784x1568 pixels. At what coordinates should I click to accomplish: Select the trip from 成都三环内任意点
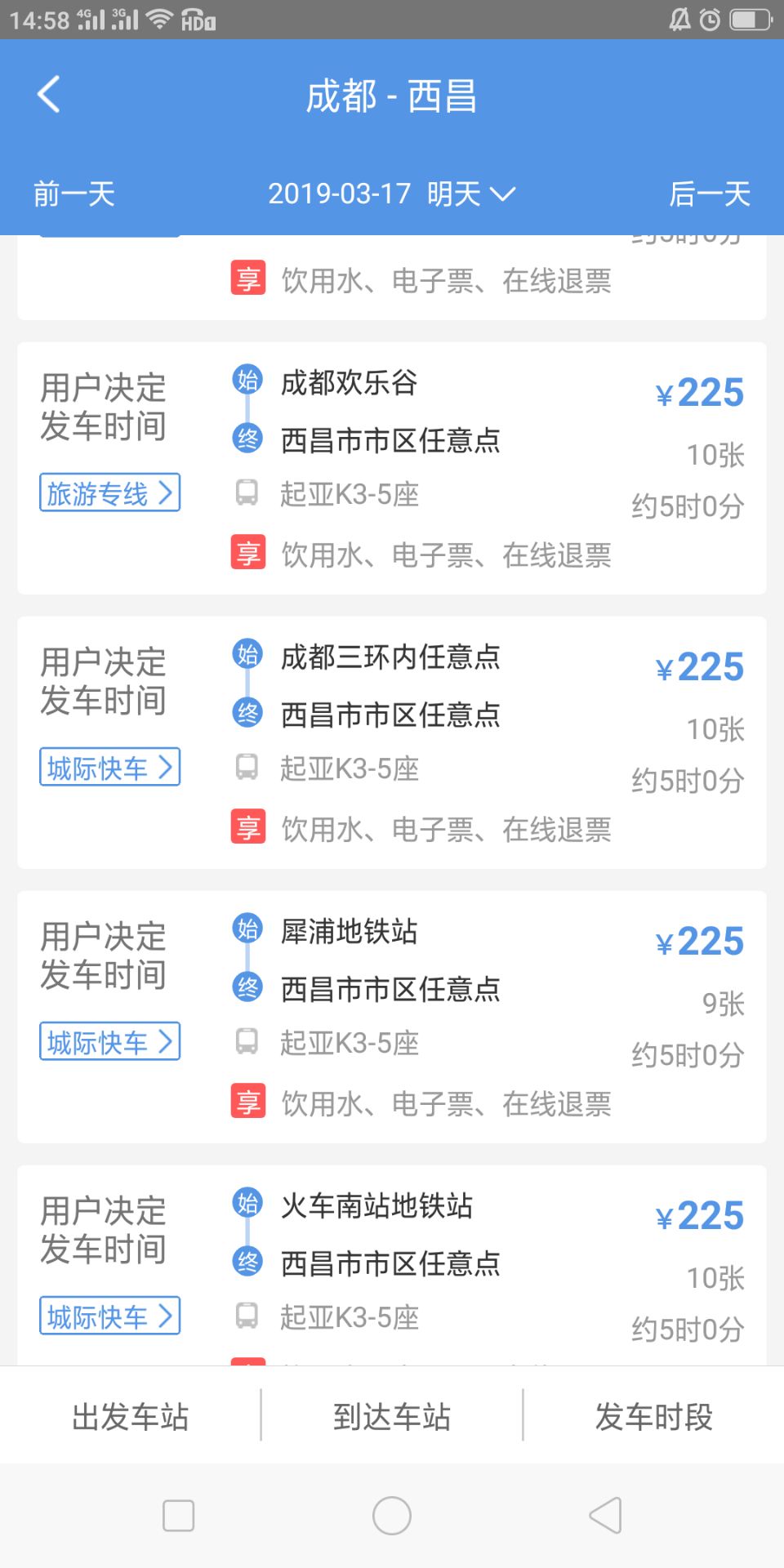tap(392, 742)
